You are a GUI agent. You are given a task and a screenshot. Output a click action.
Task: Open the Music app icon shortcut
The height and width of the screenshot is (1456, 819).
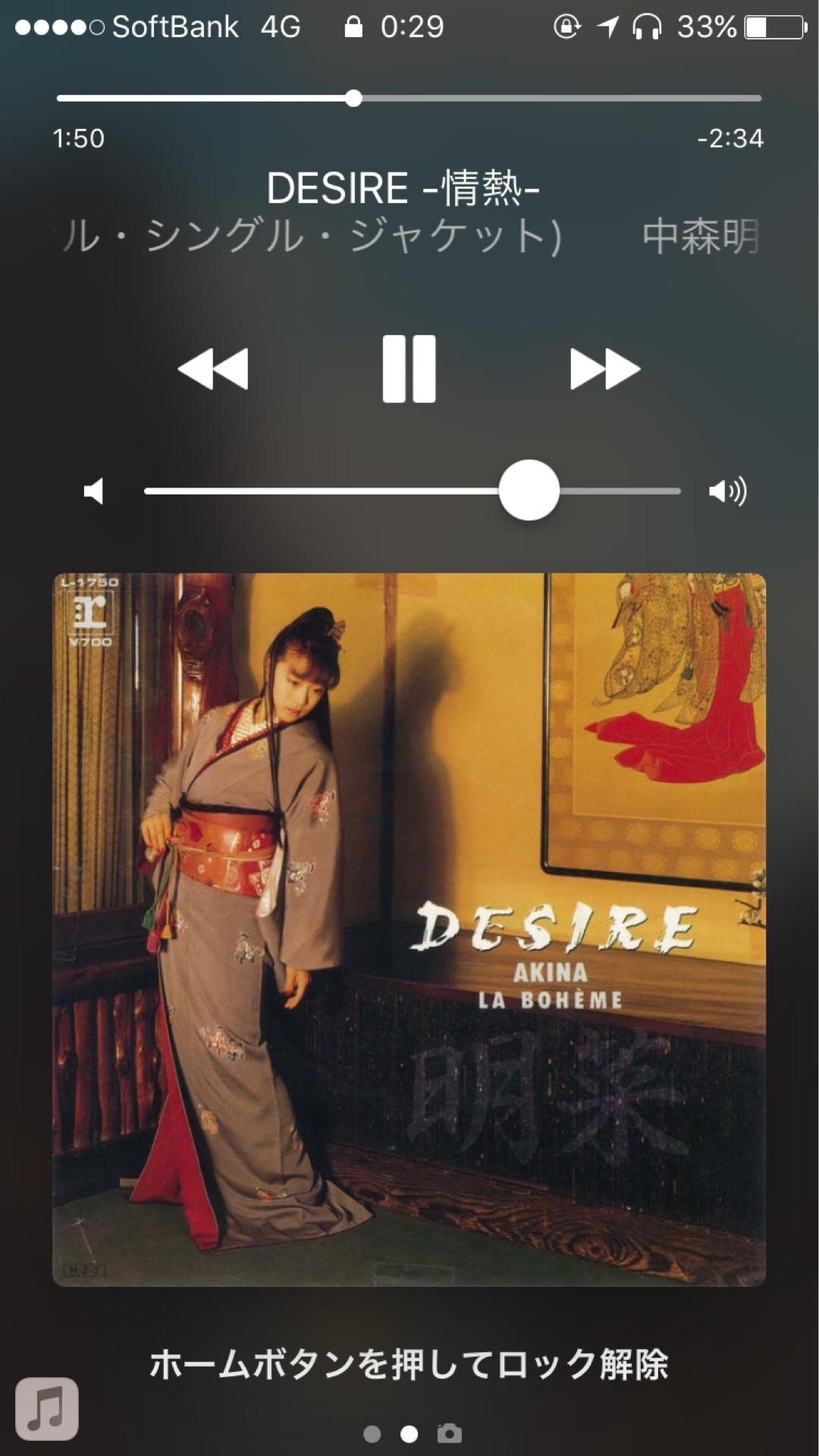click(x=47, y=1408)
